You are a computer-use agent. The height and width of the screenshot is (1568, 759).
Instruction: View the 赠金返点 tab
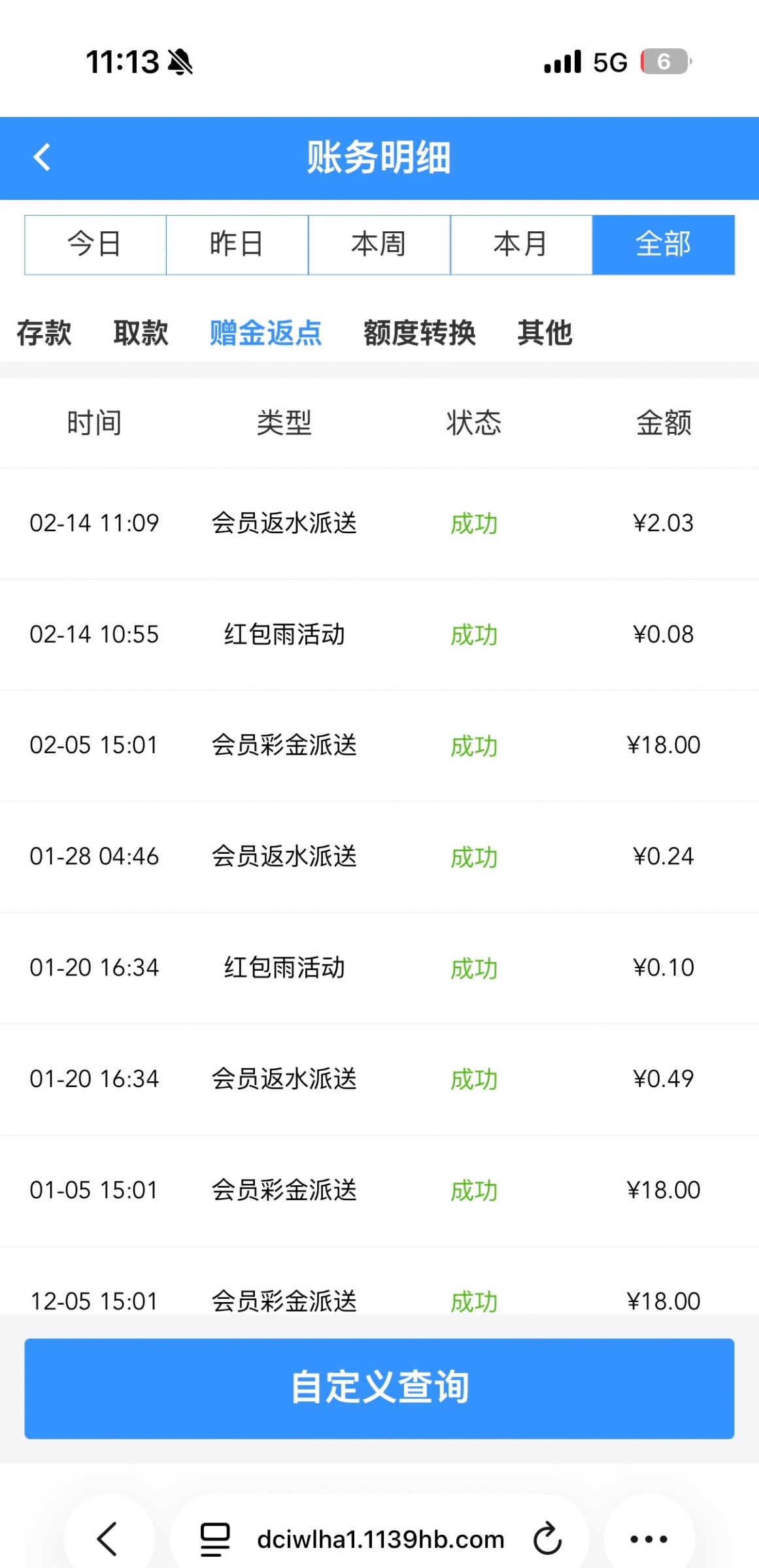click(265, 333)
